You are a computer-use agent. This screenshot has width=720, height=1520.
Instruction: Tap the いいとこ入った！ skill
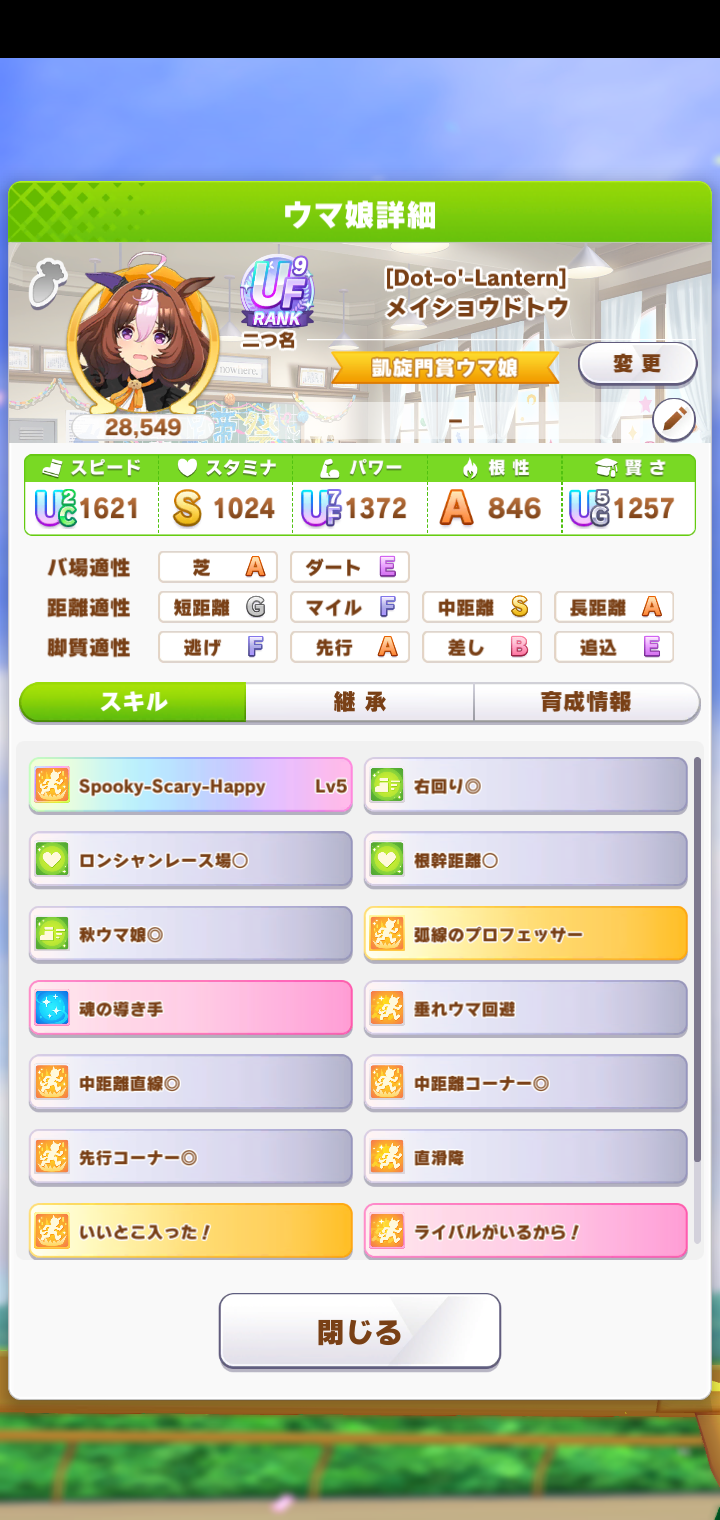[190, 1232]
